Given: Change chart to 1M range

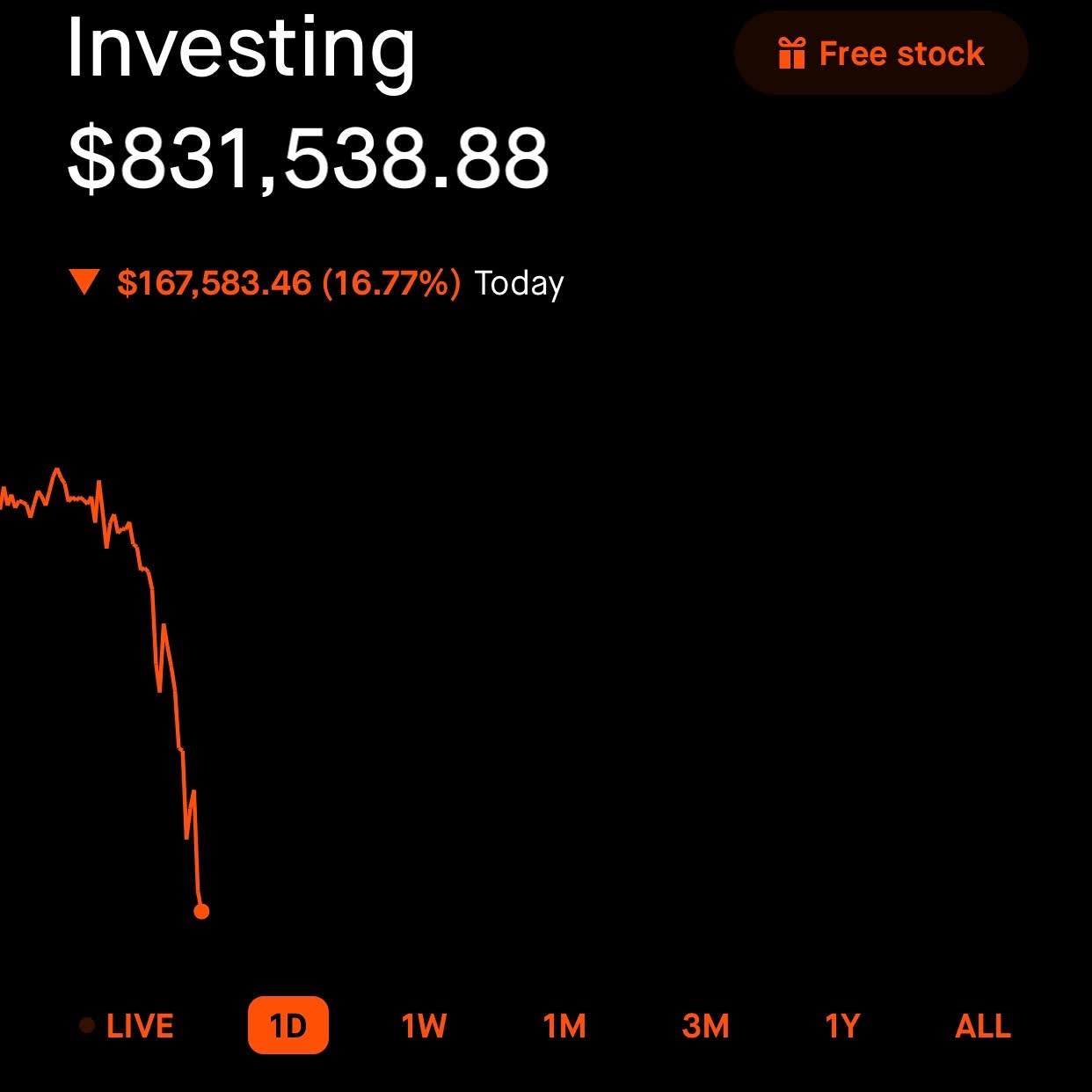Looking at the screenshot, I should [564, 1026].
